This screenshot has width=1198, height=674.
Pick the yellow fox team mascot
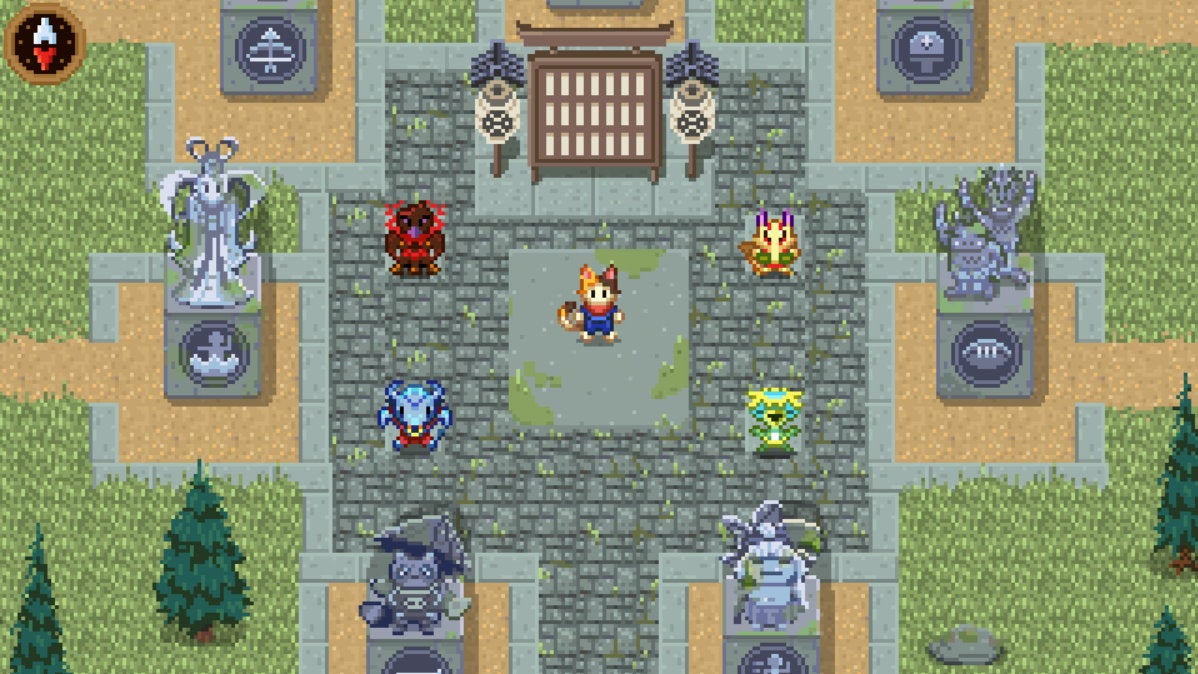[771, 243]
